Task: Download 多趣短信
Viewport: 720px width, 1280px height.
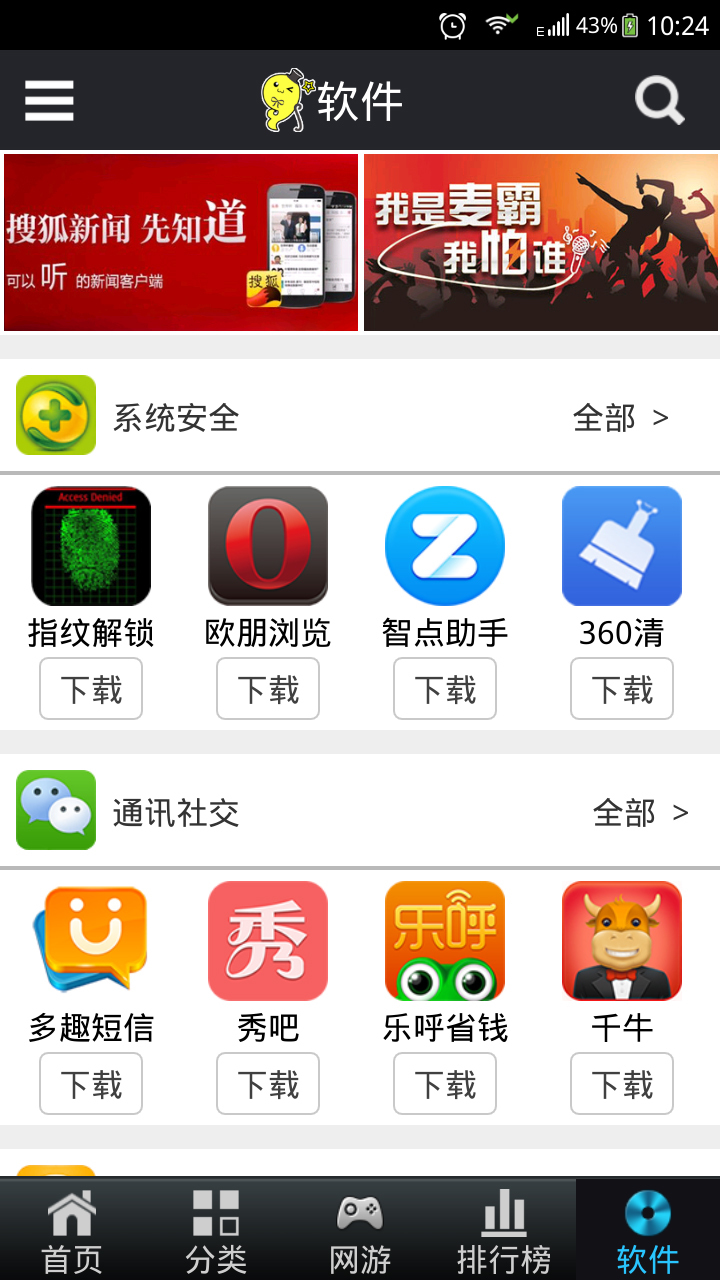Action: point(91,1084)
